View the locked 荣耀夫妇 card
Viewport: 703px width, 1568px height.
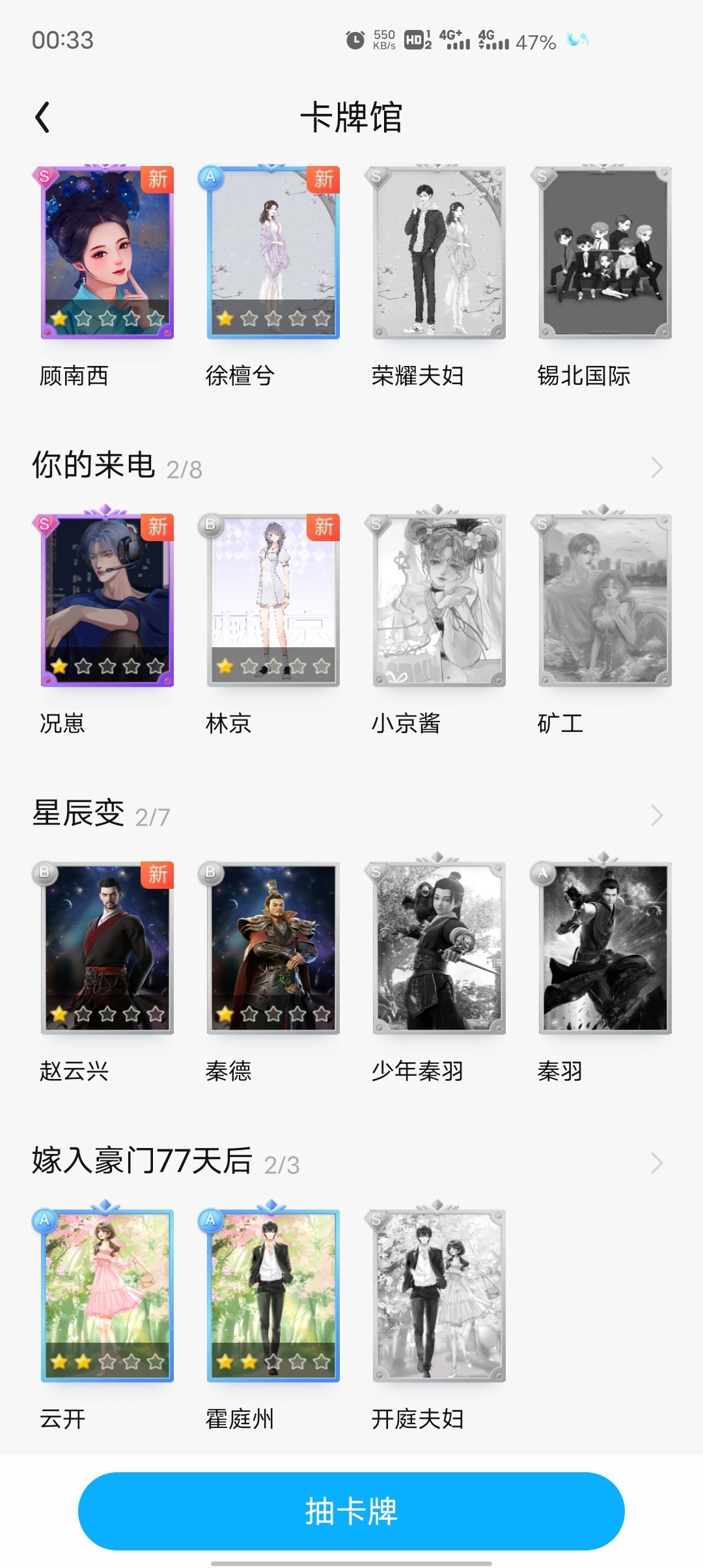(x=439, y=253)
